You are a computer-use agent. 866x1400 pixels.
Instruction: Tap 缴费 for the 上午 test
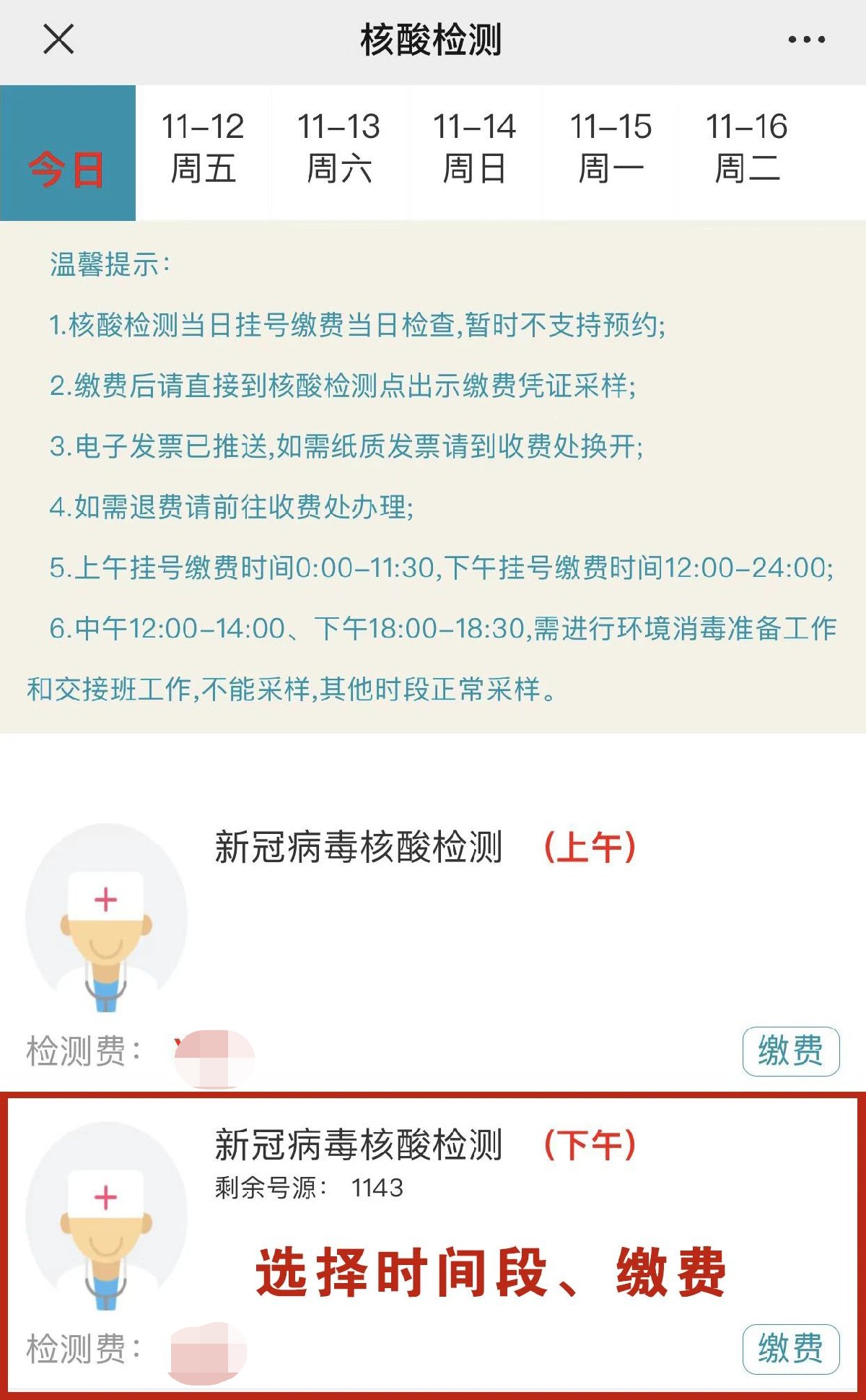pos(790,1051)
